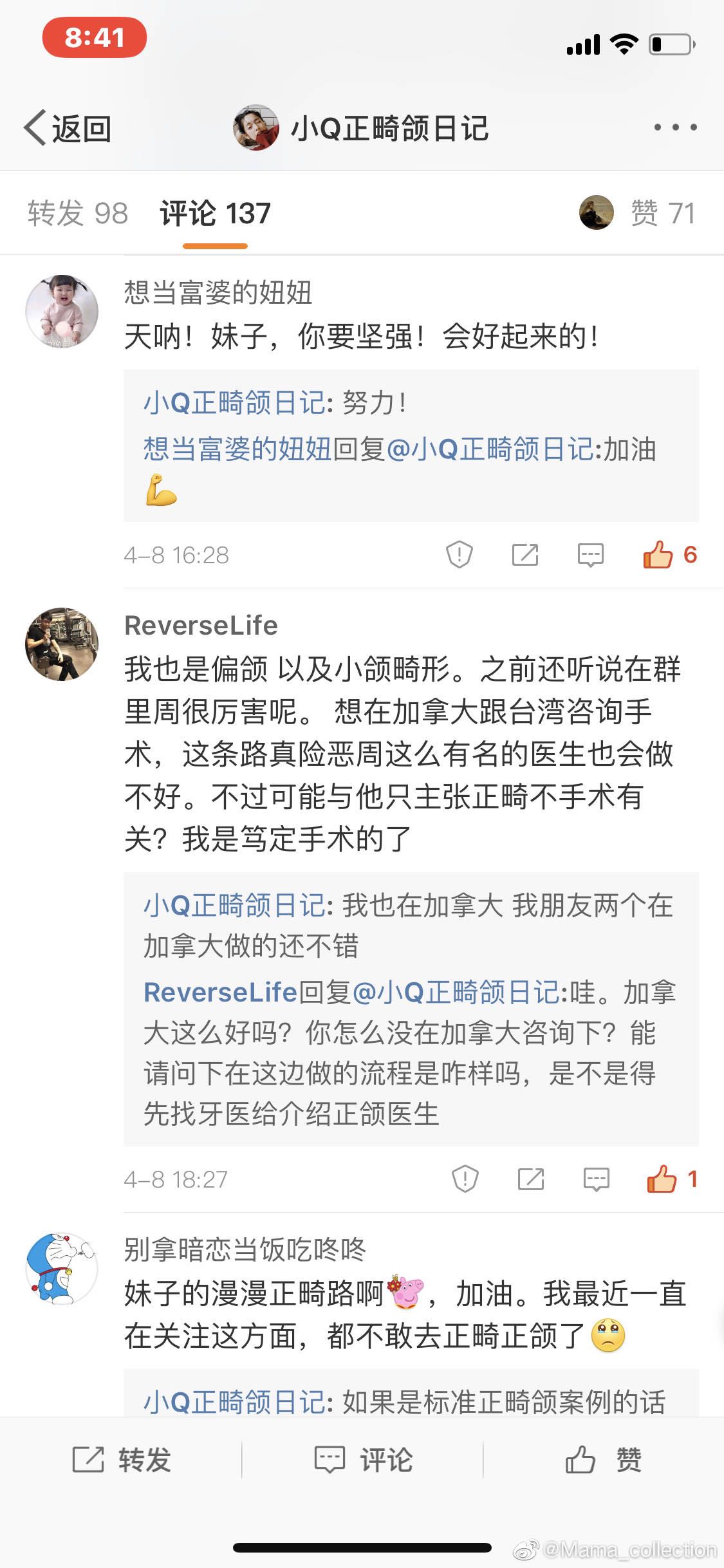
Task: Open ReverseLife link in the reply thread
Action: [x=220, y=992]
